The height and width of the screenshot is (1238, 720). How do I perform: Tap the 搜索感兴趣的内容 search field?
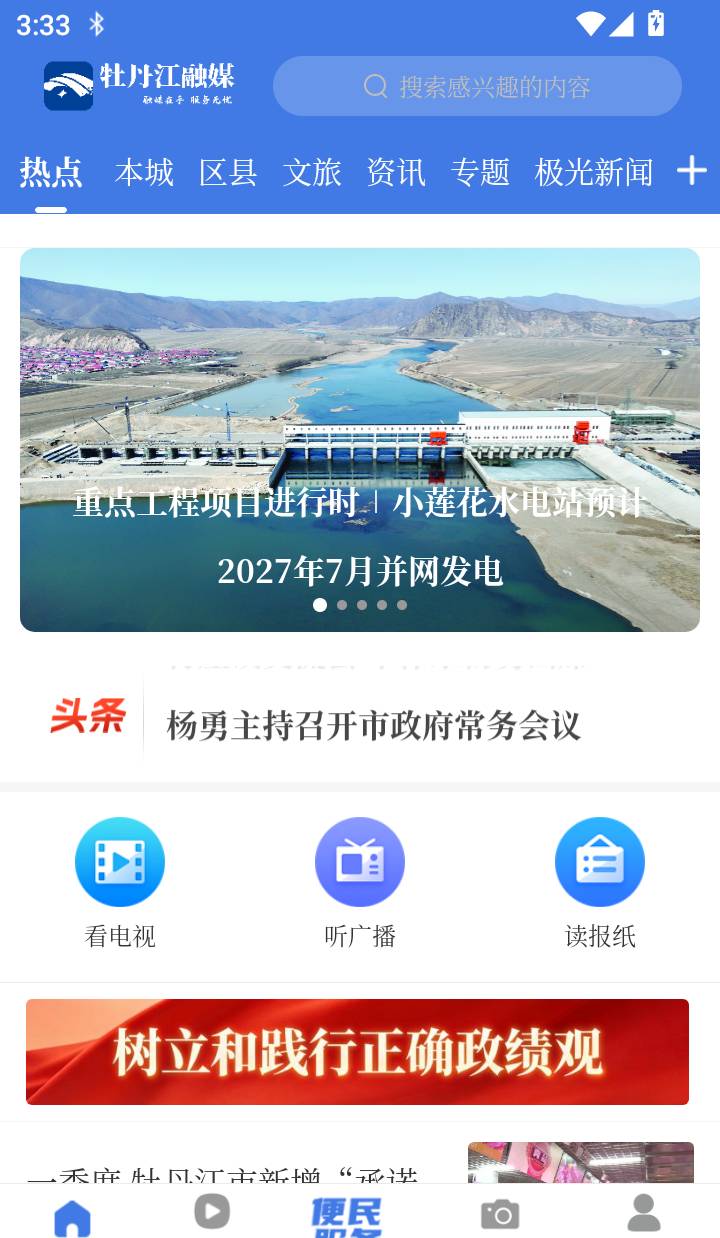(477, 86)
